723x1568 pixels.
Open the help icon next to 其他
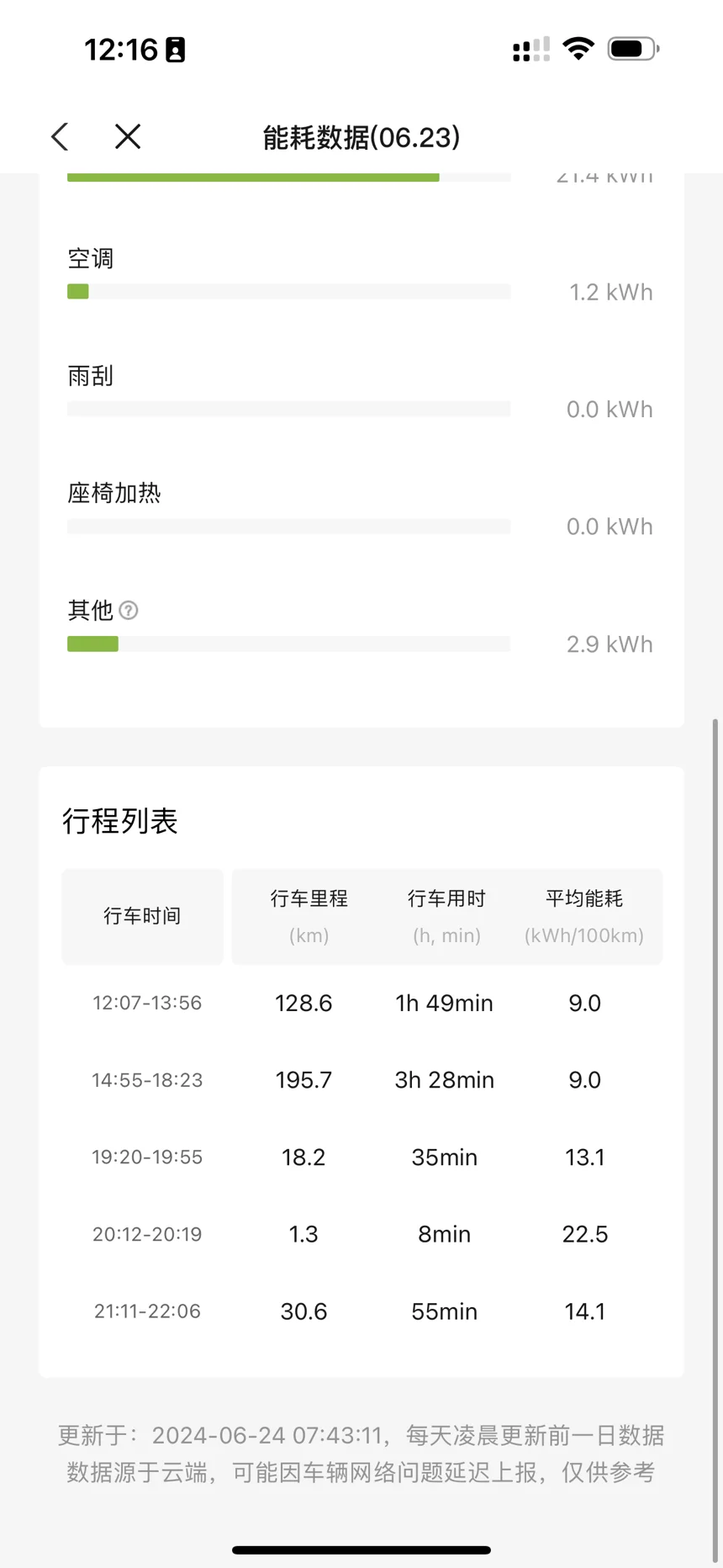pos(129,610)
